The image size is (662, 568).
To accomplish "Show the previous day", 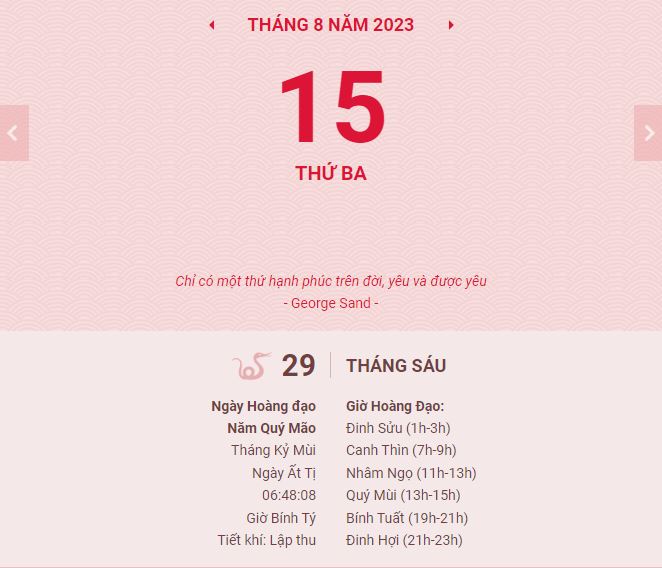I will (13, 133).
